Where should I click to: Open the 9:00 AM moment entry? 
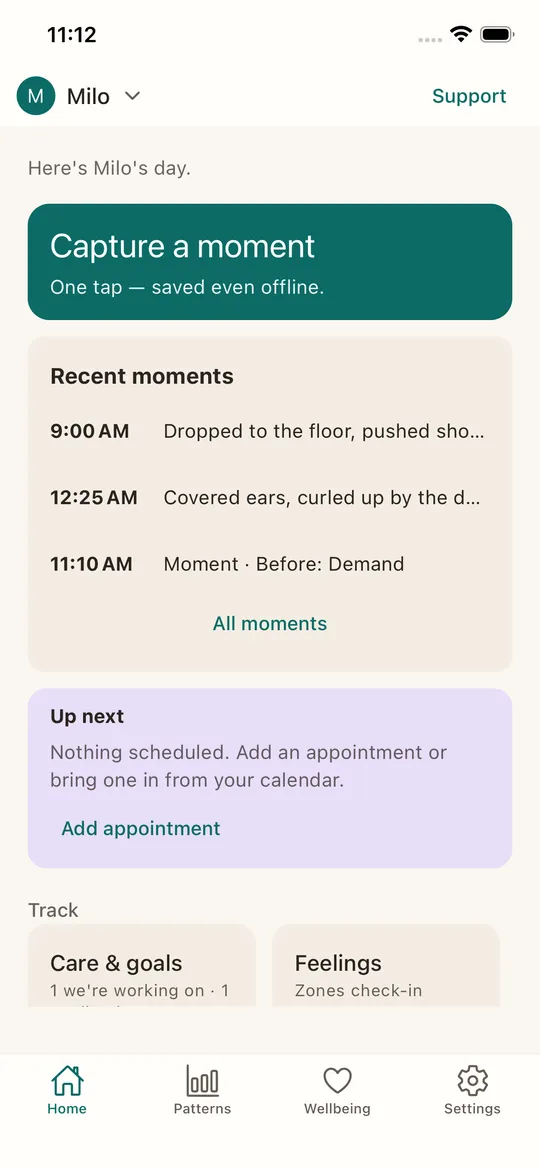coord(270,431)
